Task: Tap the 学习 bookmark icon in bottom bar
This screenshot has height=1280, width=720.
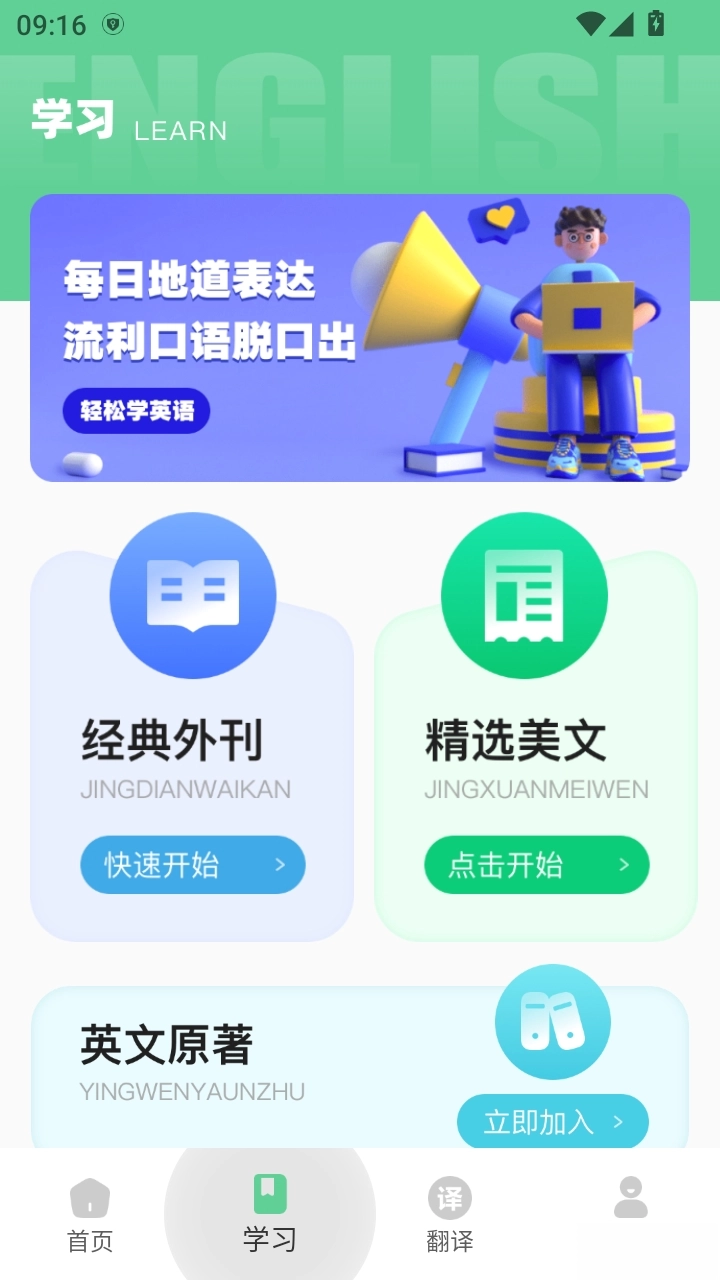Action: (270, 1193)
